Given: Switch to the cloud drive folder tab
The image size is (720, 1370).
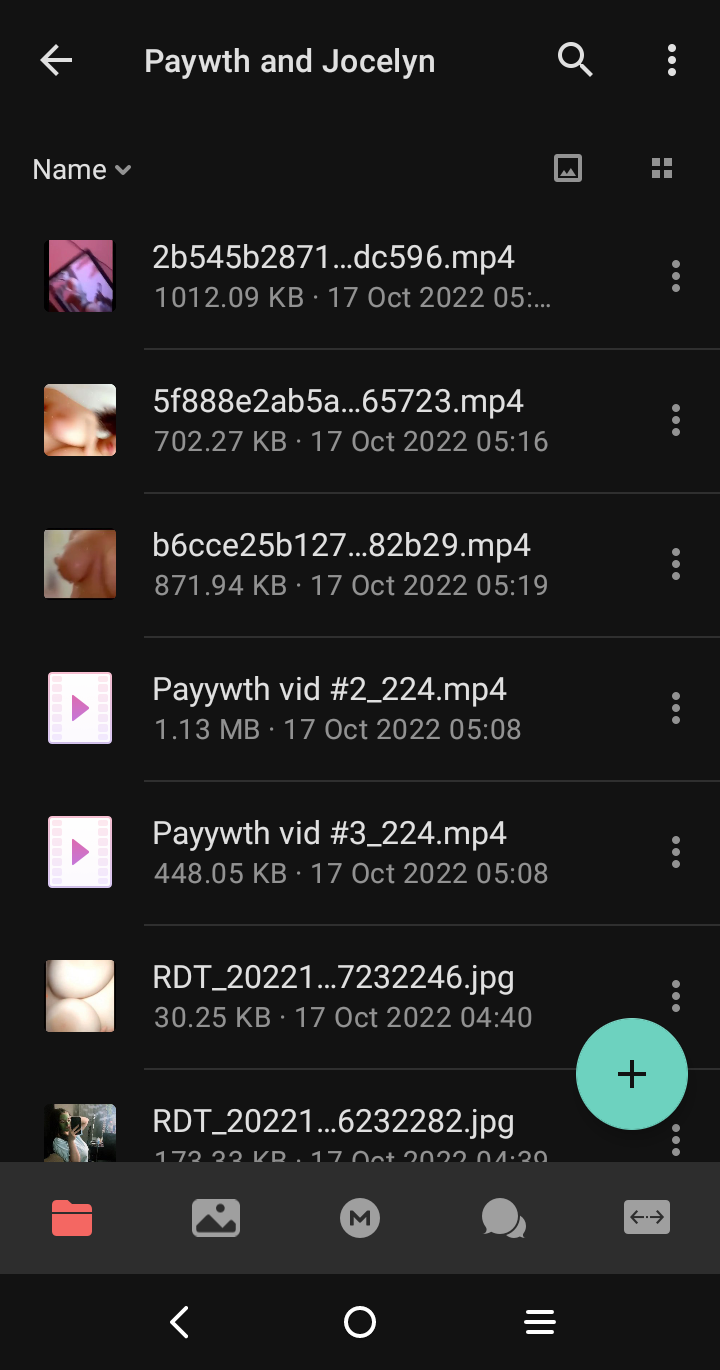Looking at the screenshot, I should tap(72, 1218).
